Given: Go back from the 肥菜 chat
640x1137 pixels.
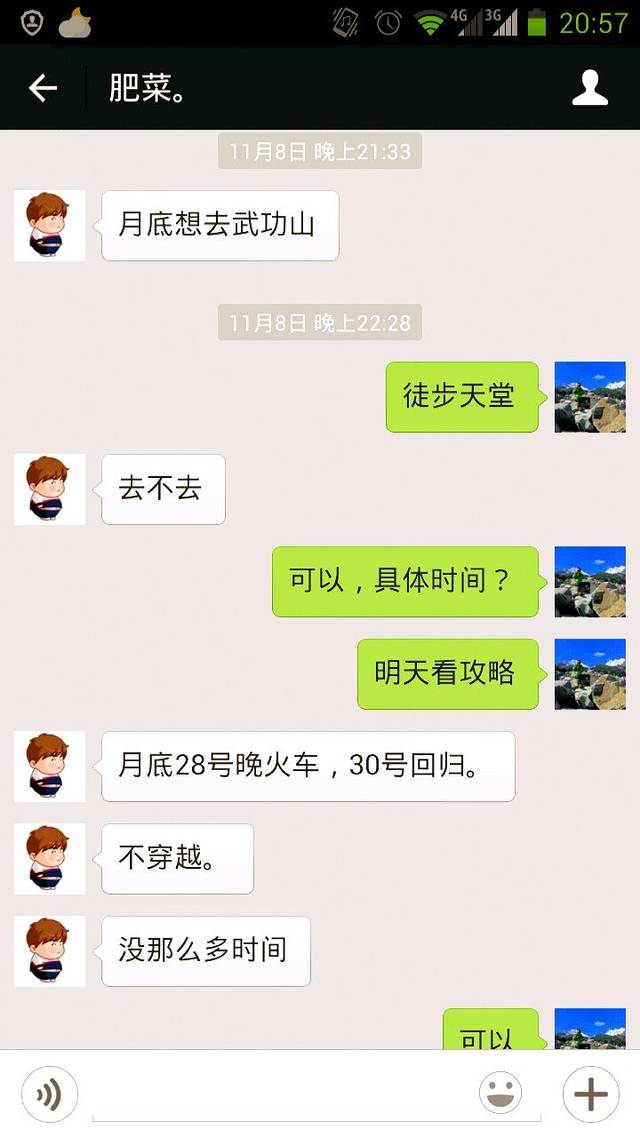Looking at the screenshot, I should click(43, 88).
